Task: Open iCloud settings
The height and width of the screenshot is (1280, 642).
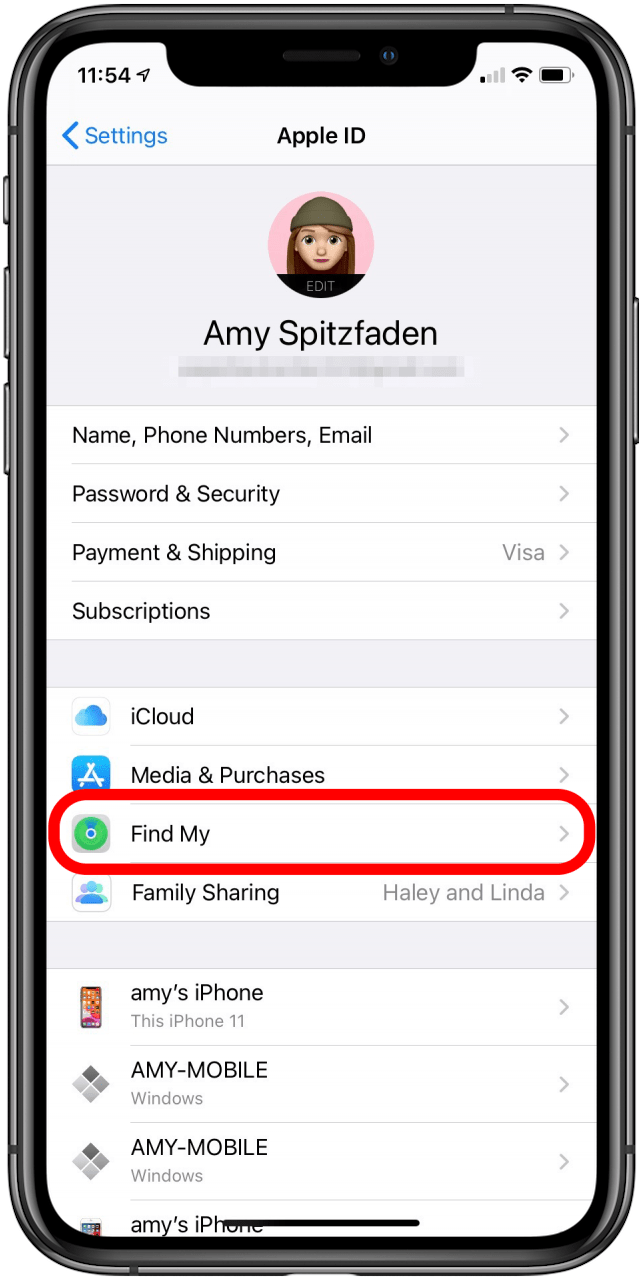Action: (x=320, y=716)
